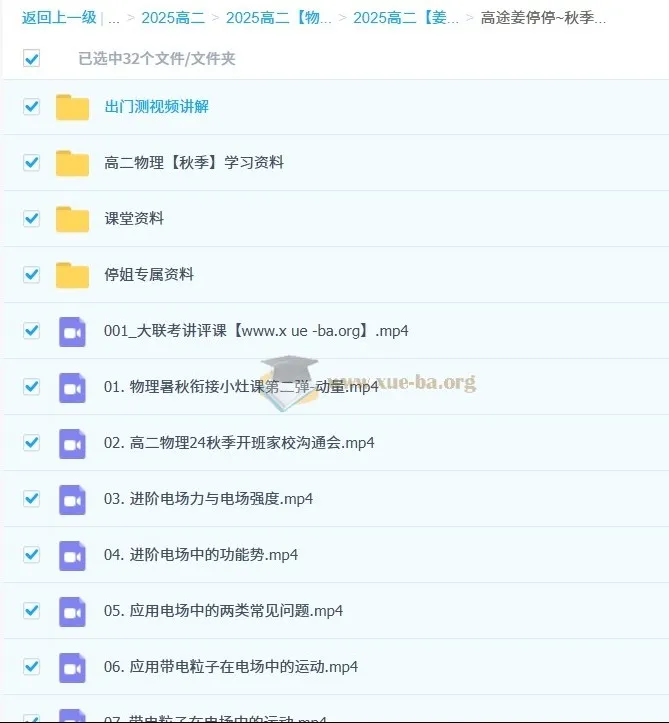
Task: Open the first 2025高二 breadcrumb
Action: (x=173, y=18)
